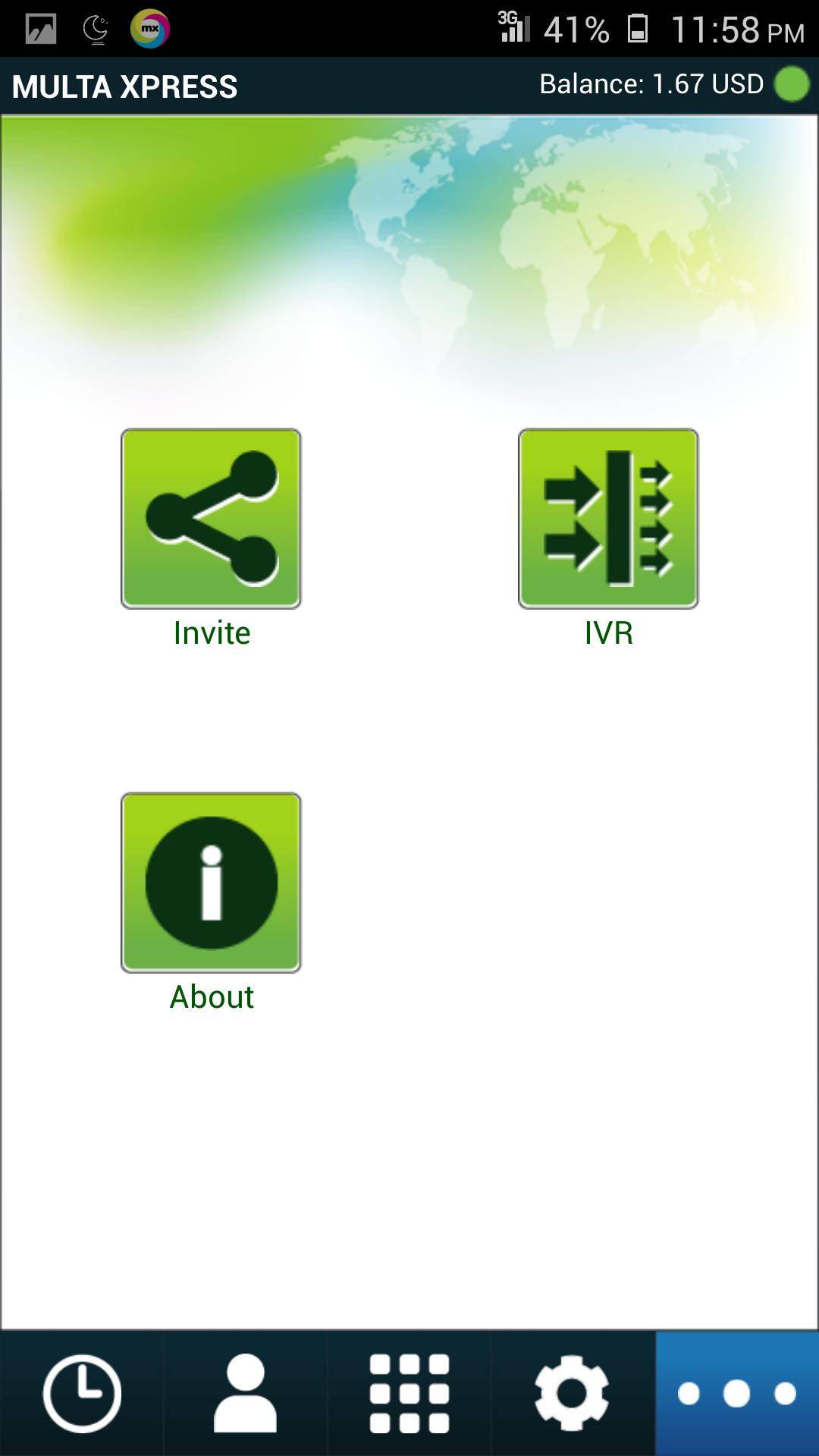
Task: Go to the settings gear tab
Action: pyautogui.click(x=573, y=1394)
